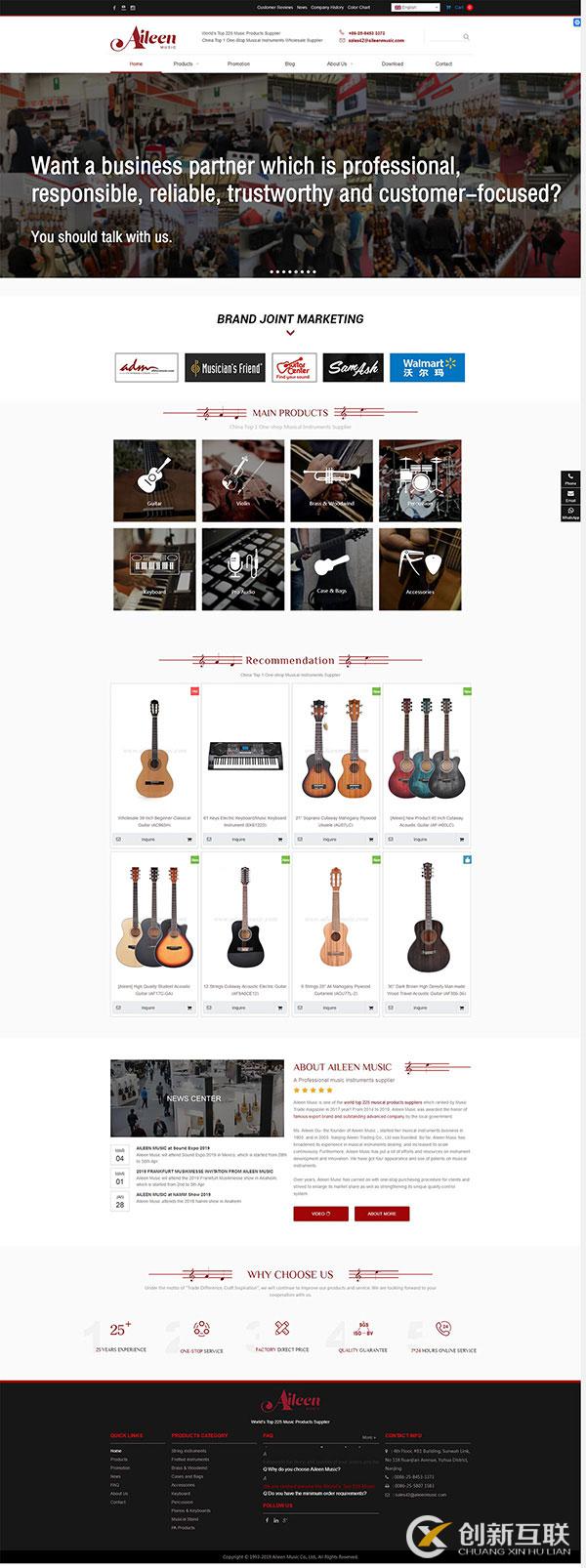
Task: Open the Products menu in the navigation bar
Action: [184, 63]
